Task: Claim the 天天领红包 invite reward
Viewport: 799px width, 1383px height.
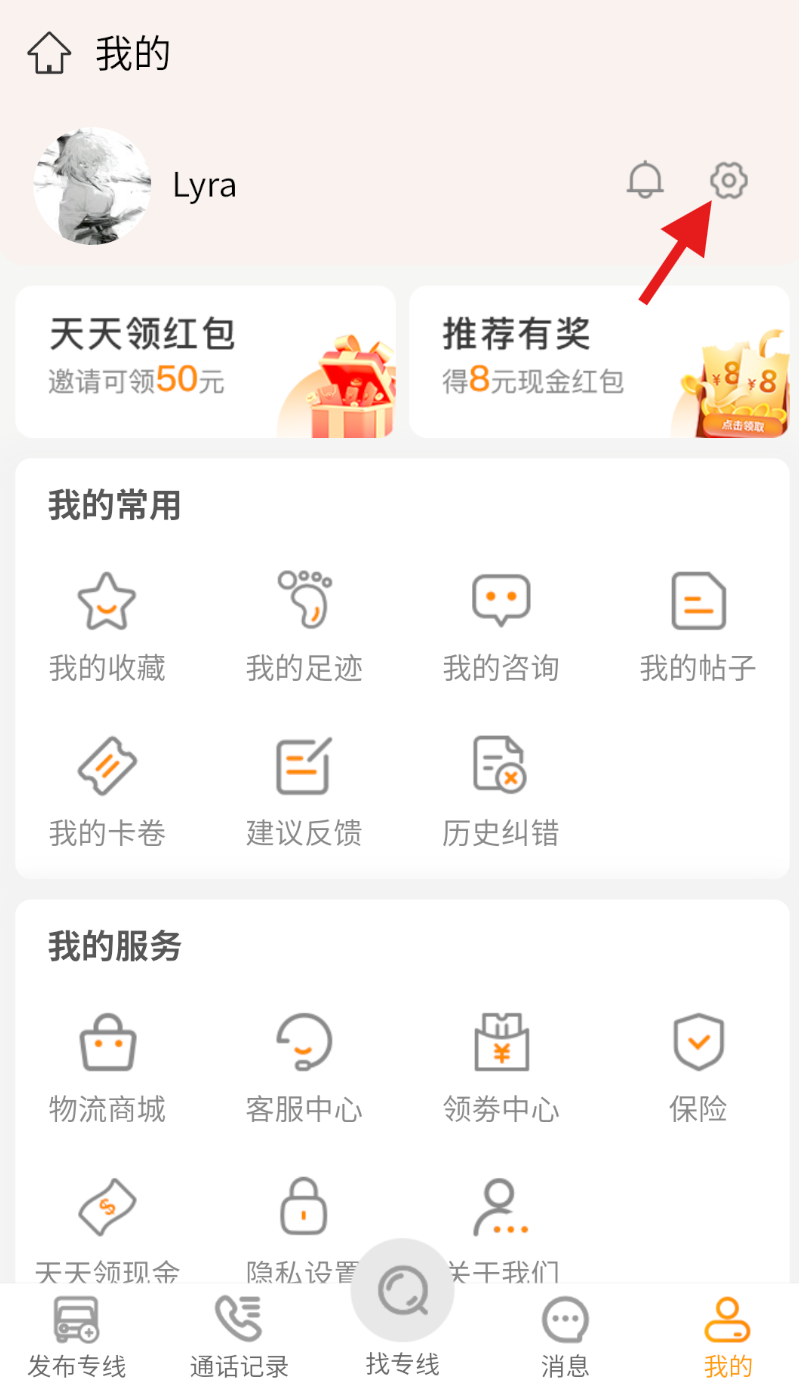Action: (205, 361)
